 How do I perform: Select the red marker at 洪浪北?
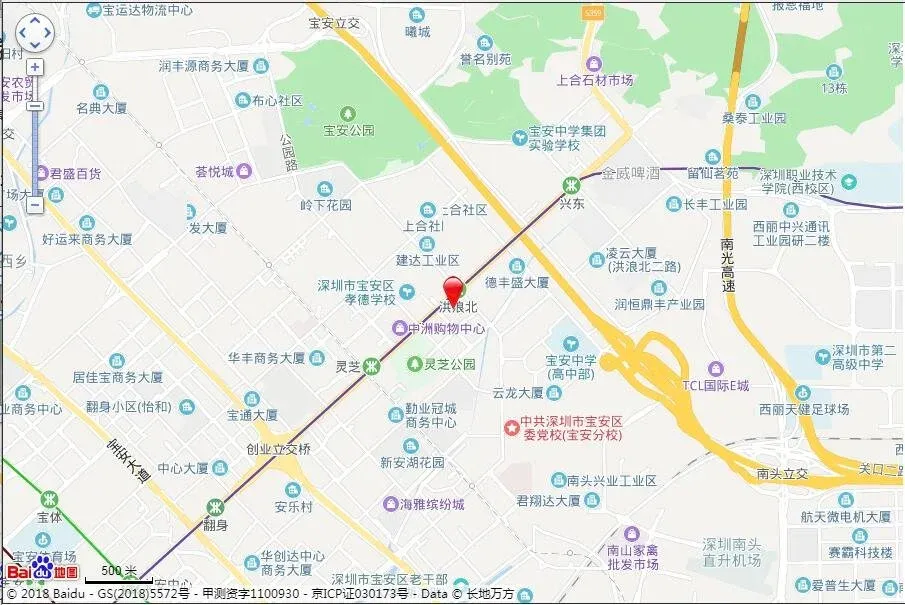[453, 290]
